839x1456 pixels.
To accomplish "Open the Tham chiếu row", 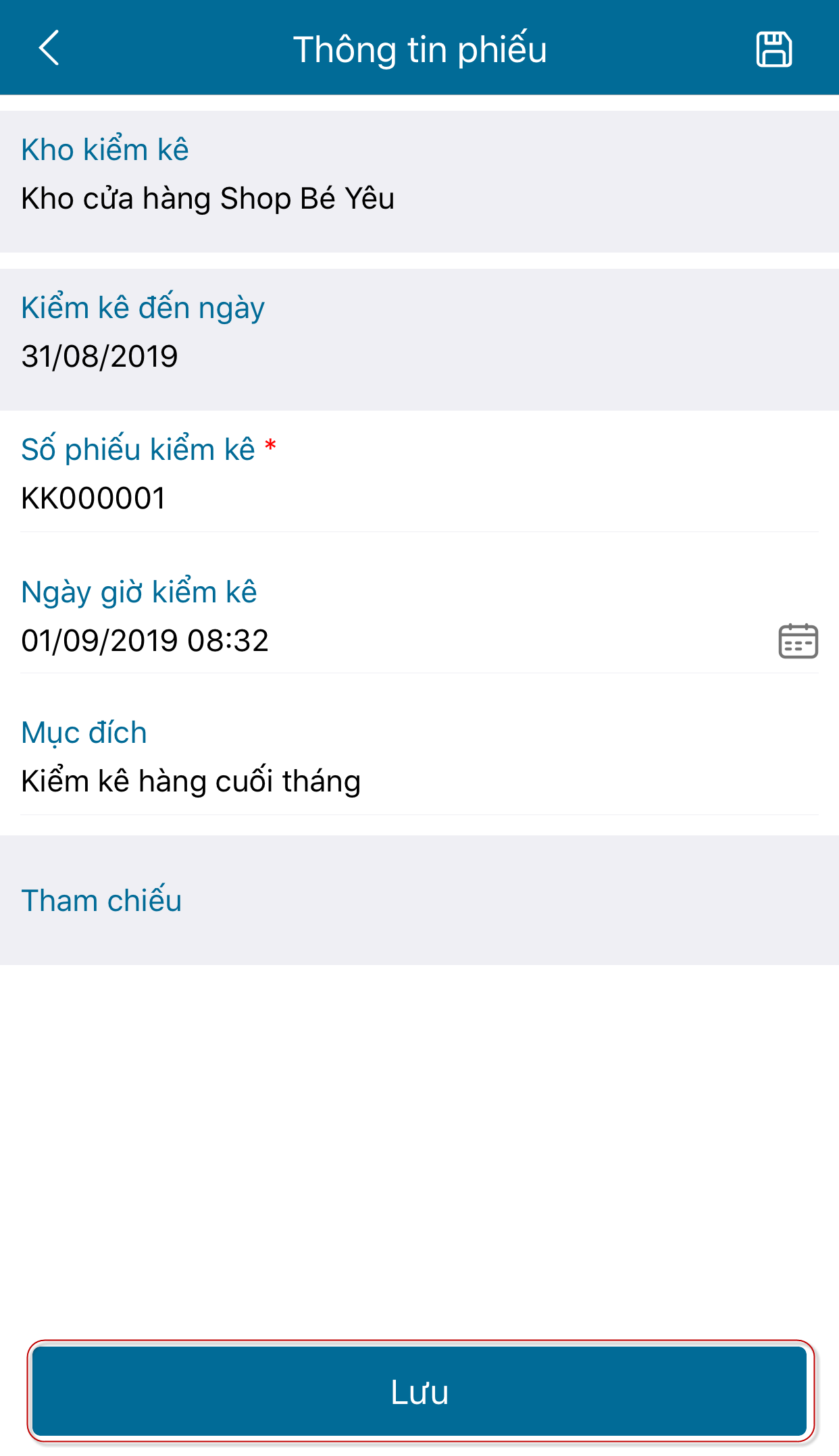I will point(419,900).
